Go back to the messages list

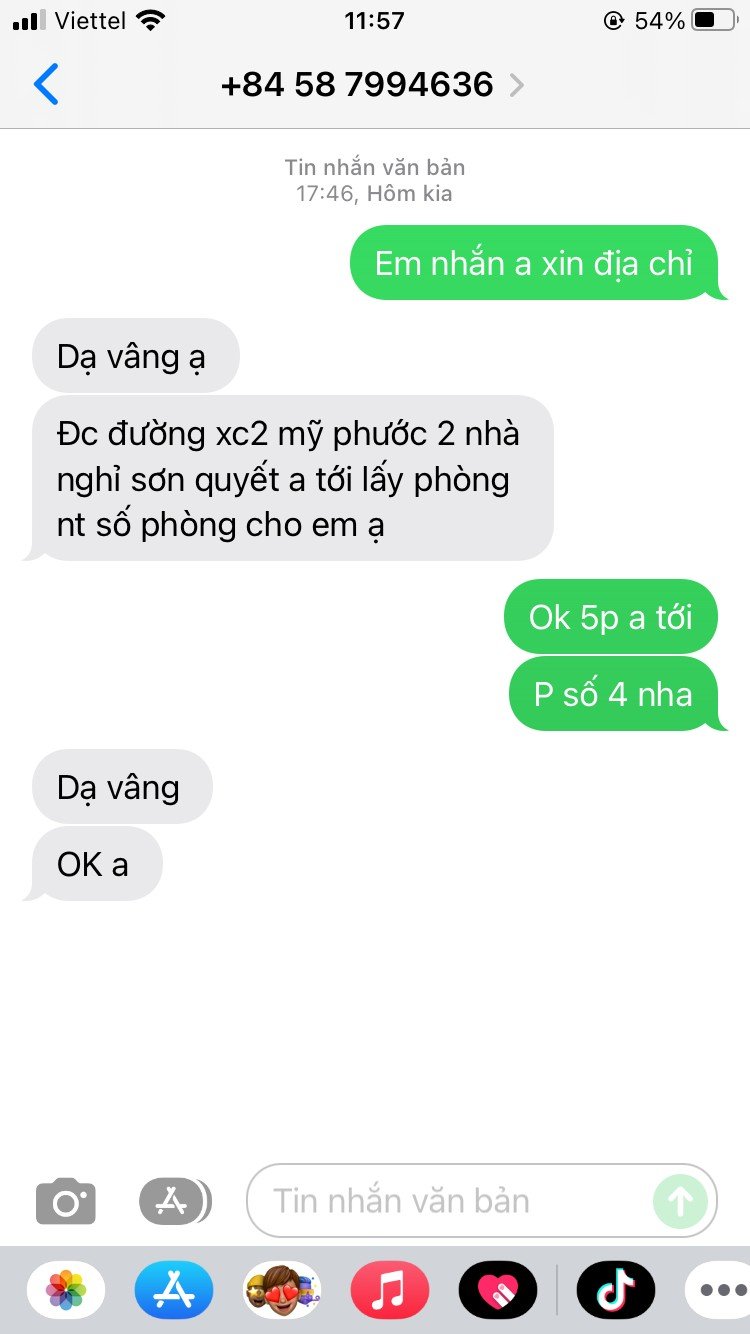point(46,85)
